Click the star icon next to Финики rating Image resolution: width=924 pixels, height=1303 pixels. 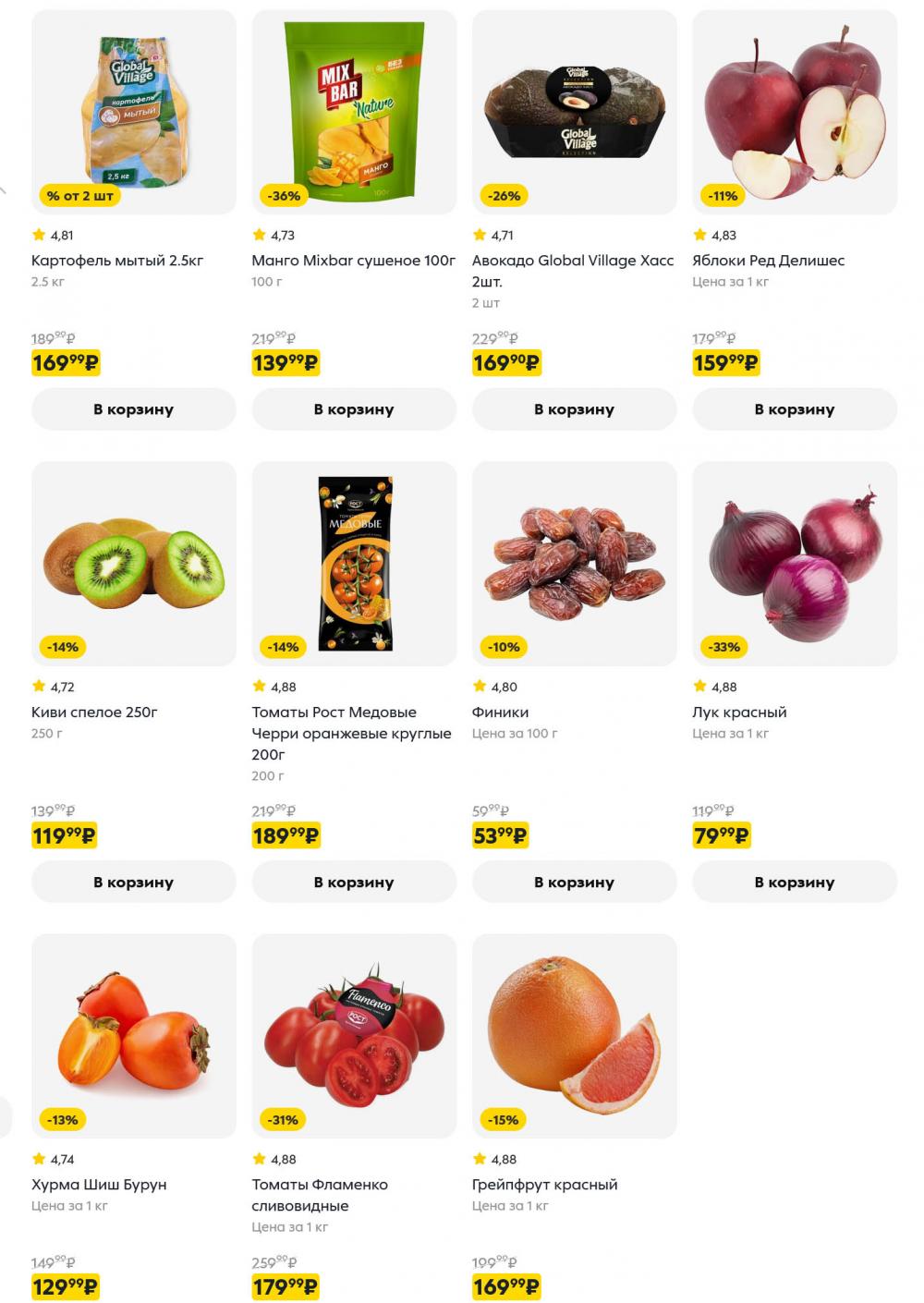tap(480, 686)
